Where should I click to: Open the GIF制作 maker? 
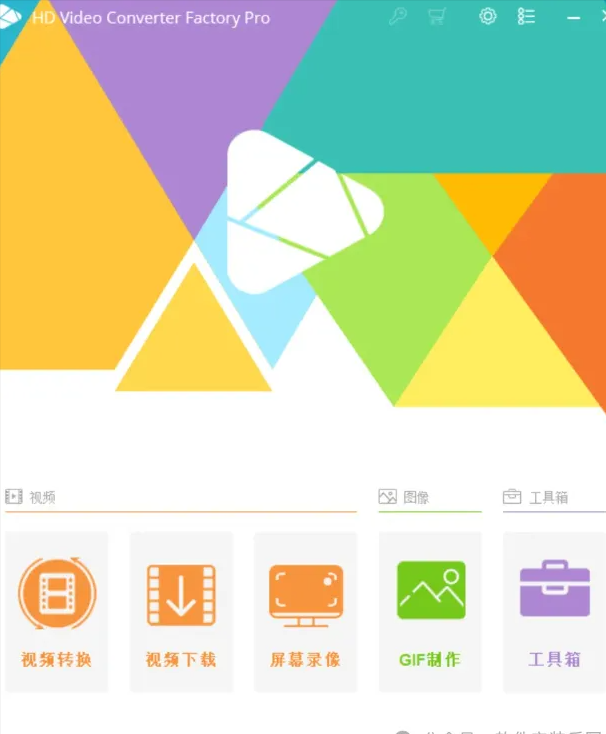430,610
